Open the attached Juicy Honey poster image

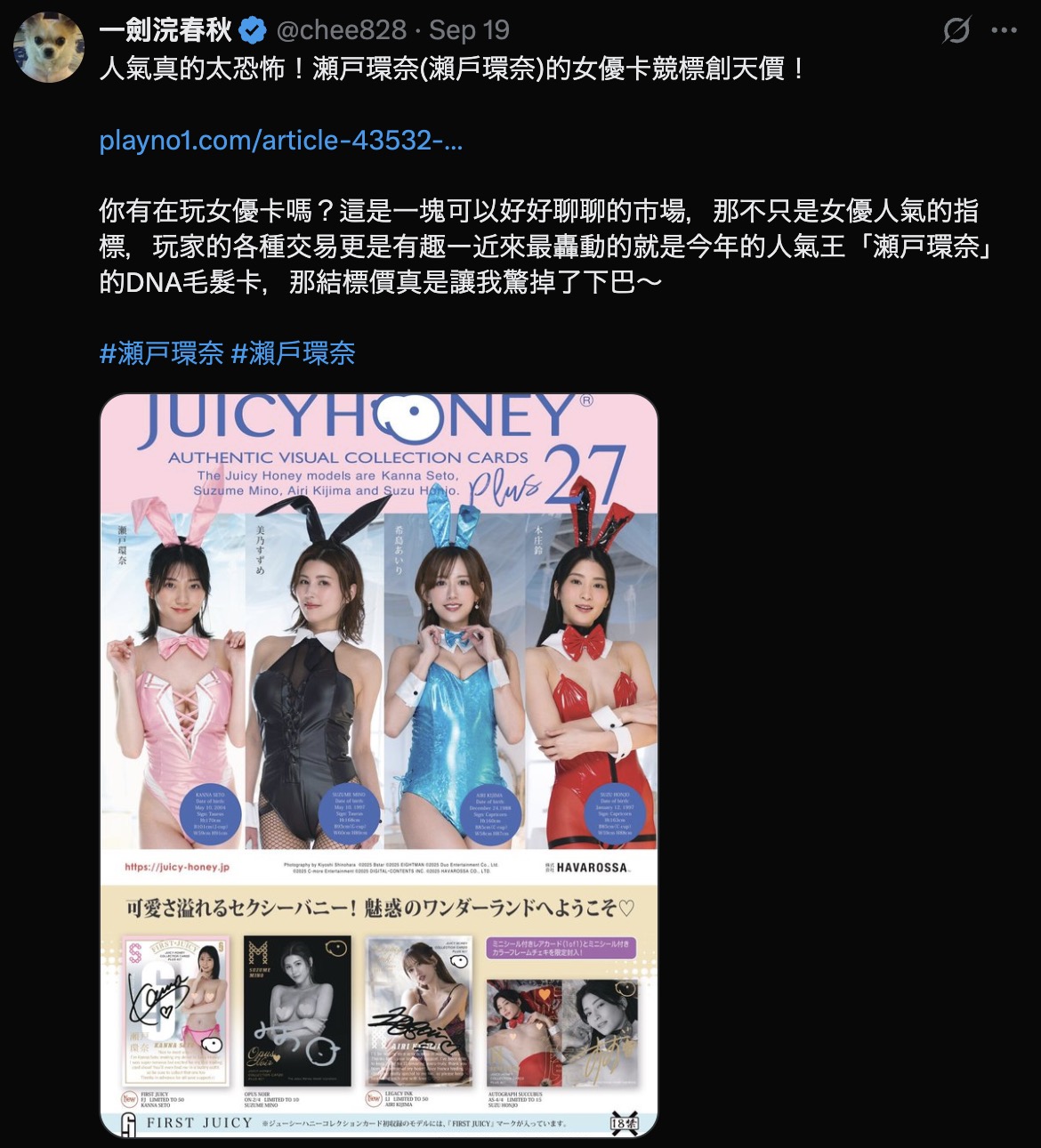379,765
